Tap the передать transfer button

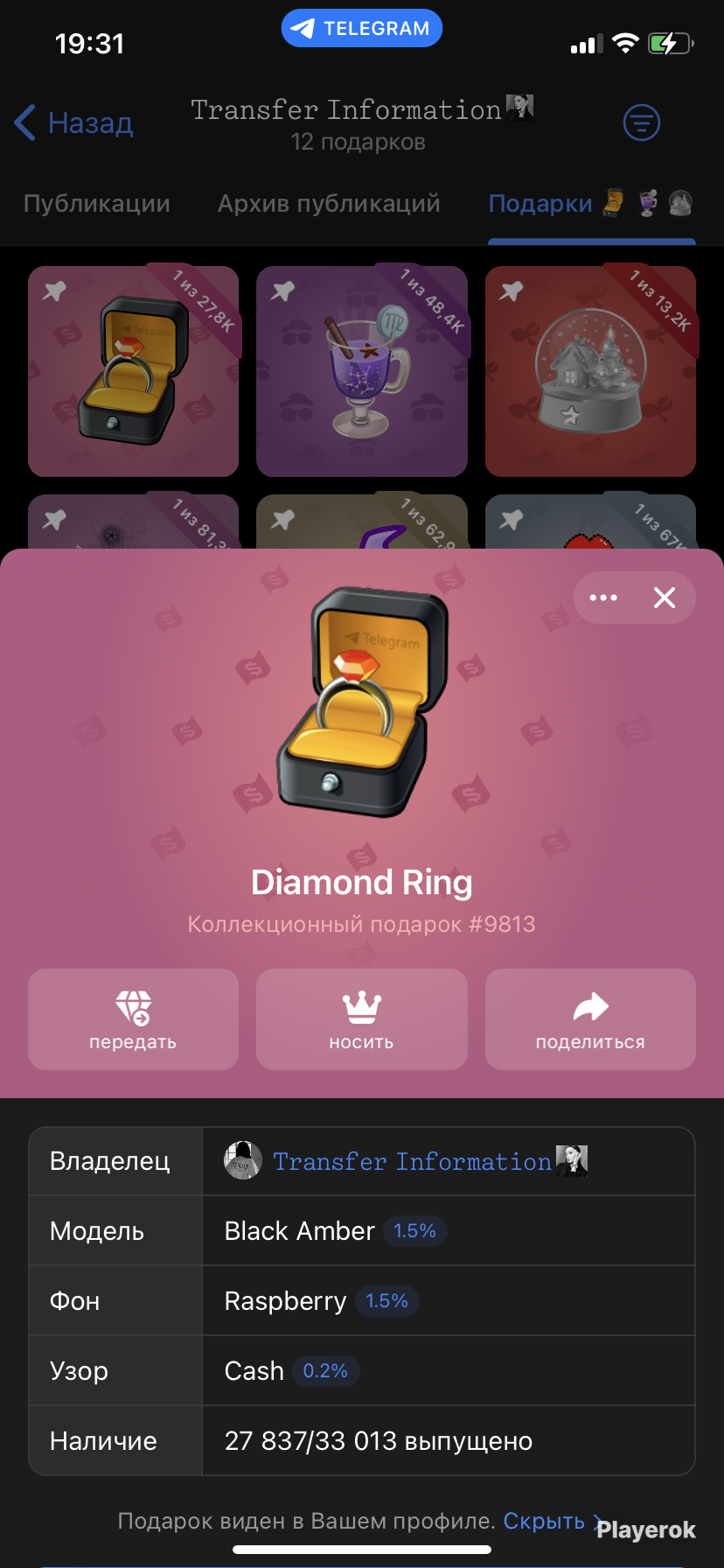(x=133, y=1018)
